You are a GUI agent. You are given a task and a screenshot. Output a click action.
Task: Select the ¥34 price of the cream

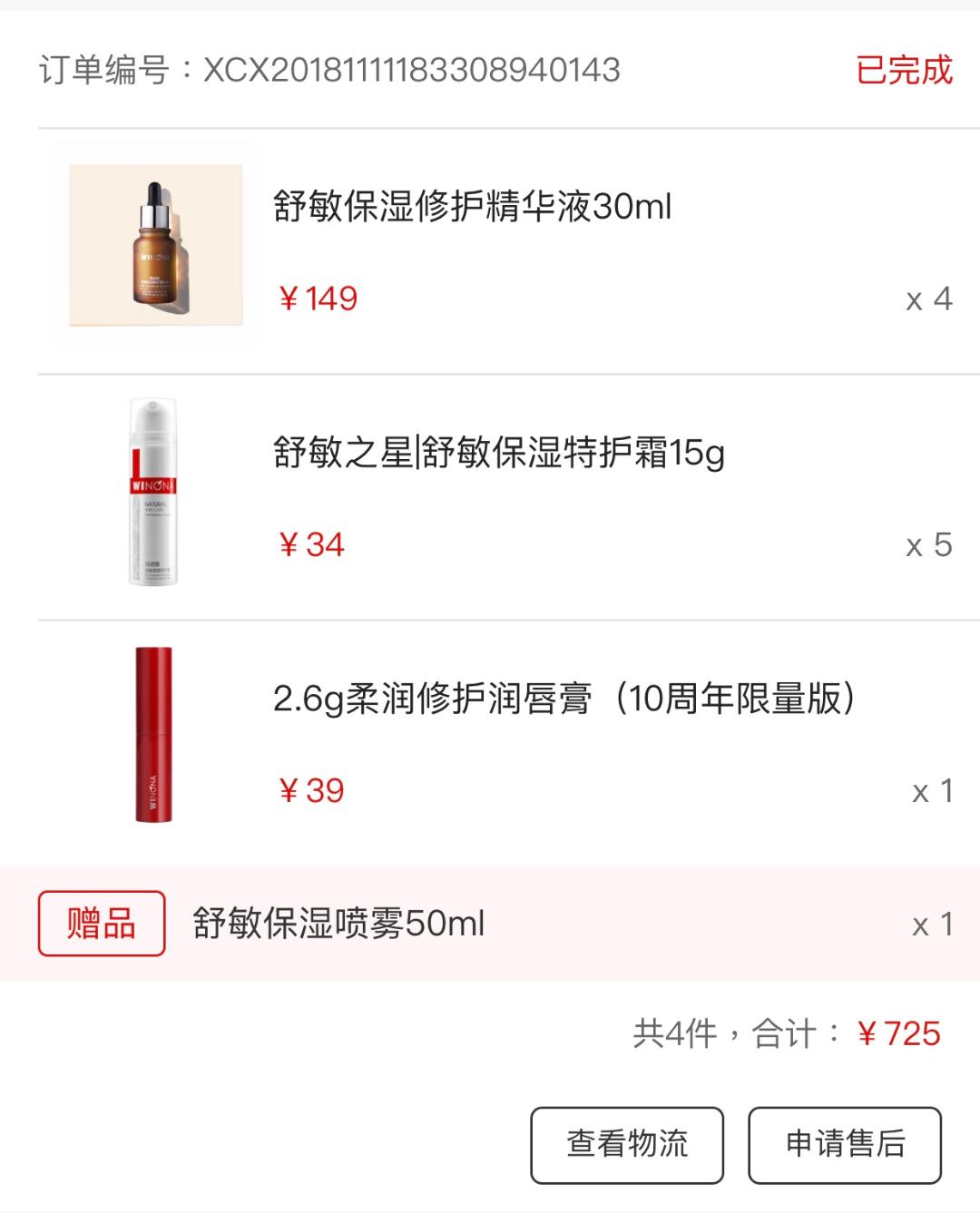point(310,544)
